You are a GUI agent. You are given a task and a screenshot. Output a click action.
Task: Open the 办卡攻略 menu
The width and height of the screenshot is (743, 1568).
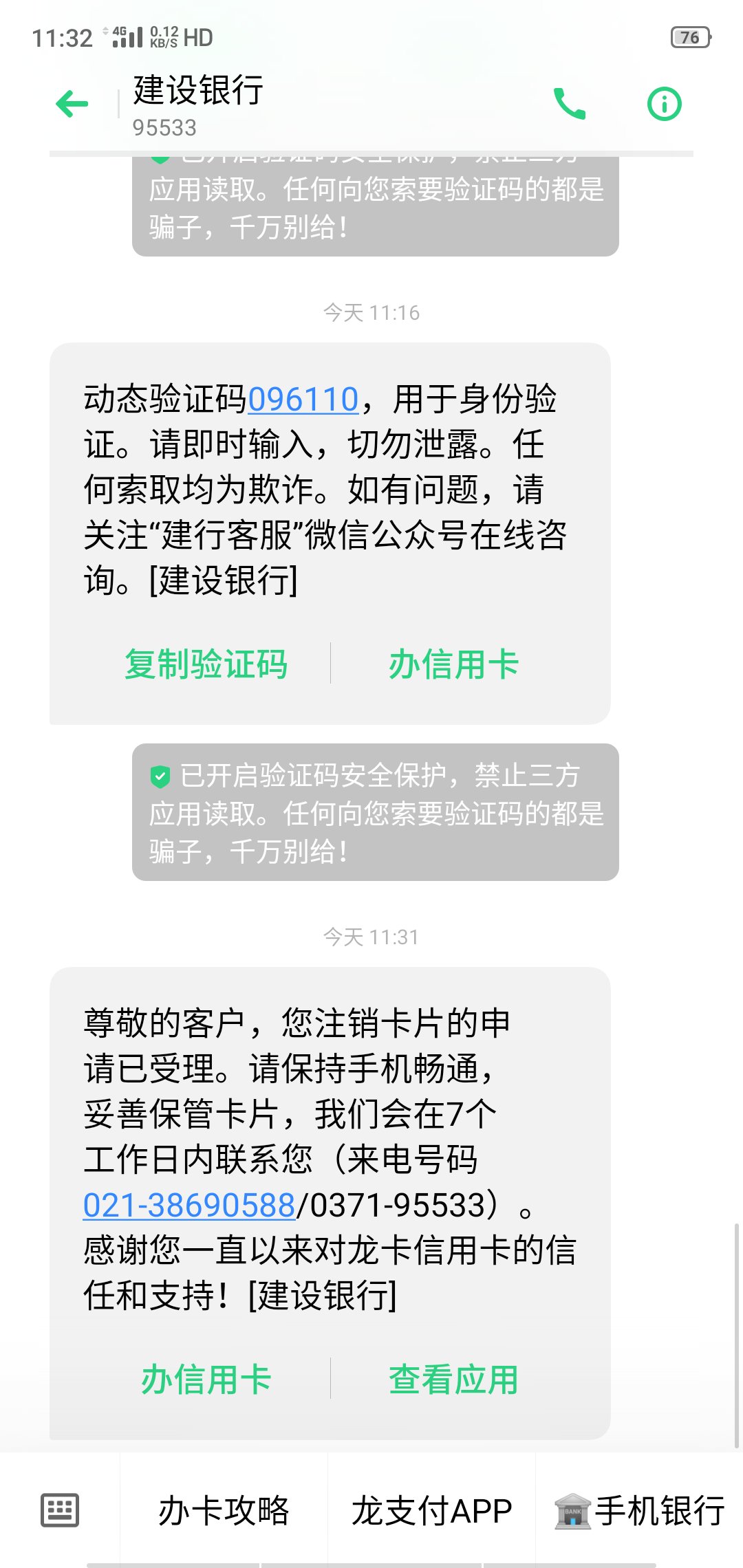[x=224, y=1510]
